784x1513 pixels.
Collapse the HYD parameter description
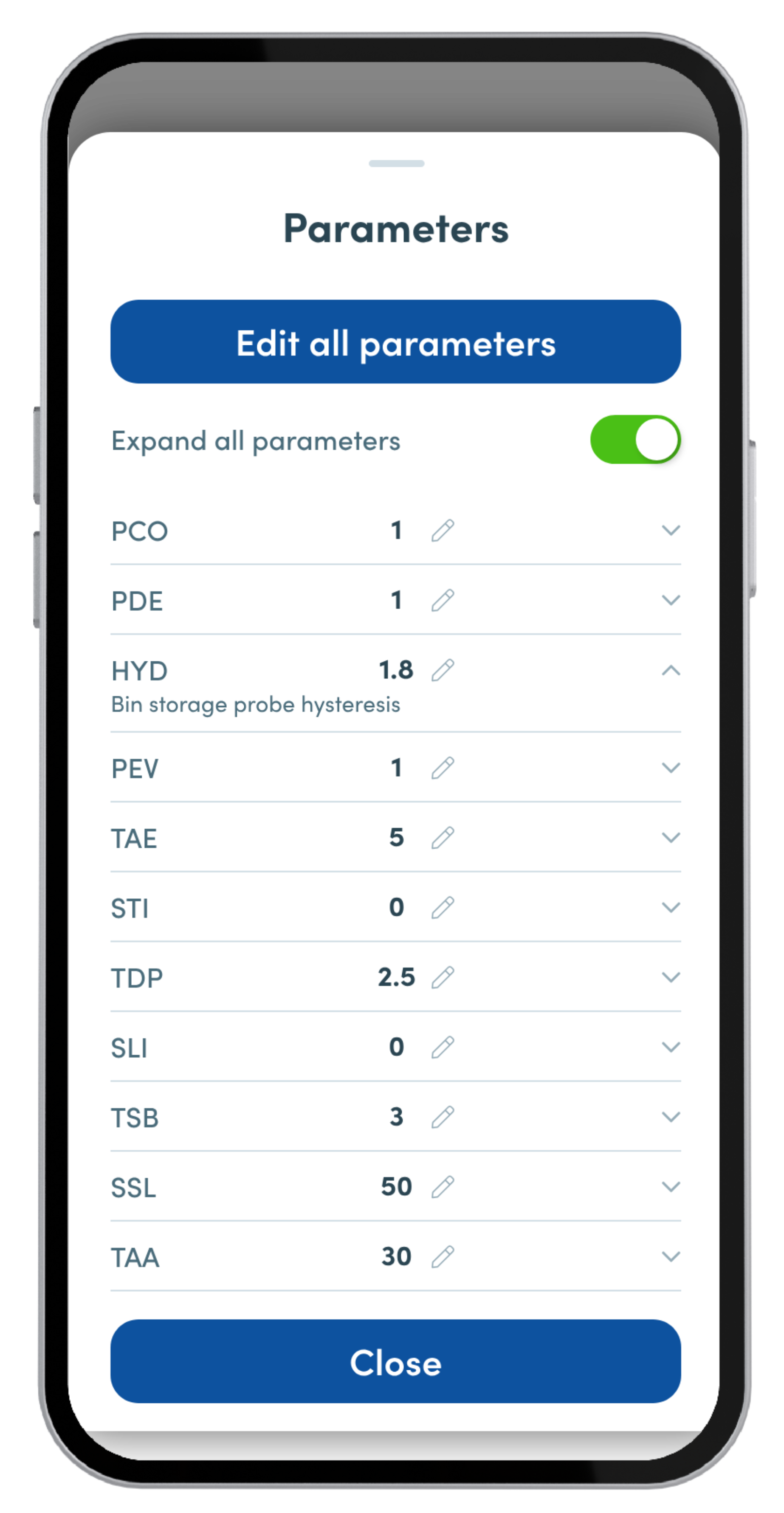pyautogui.click(x=671, y=670)
